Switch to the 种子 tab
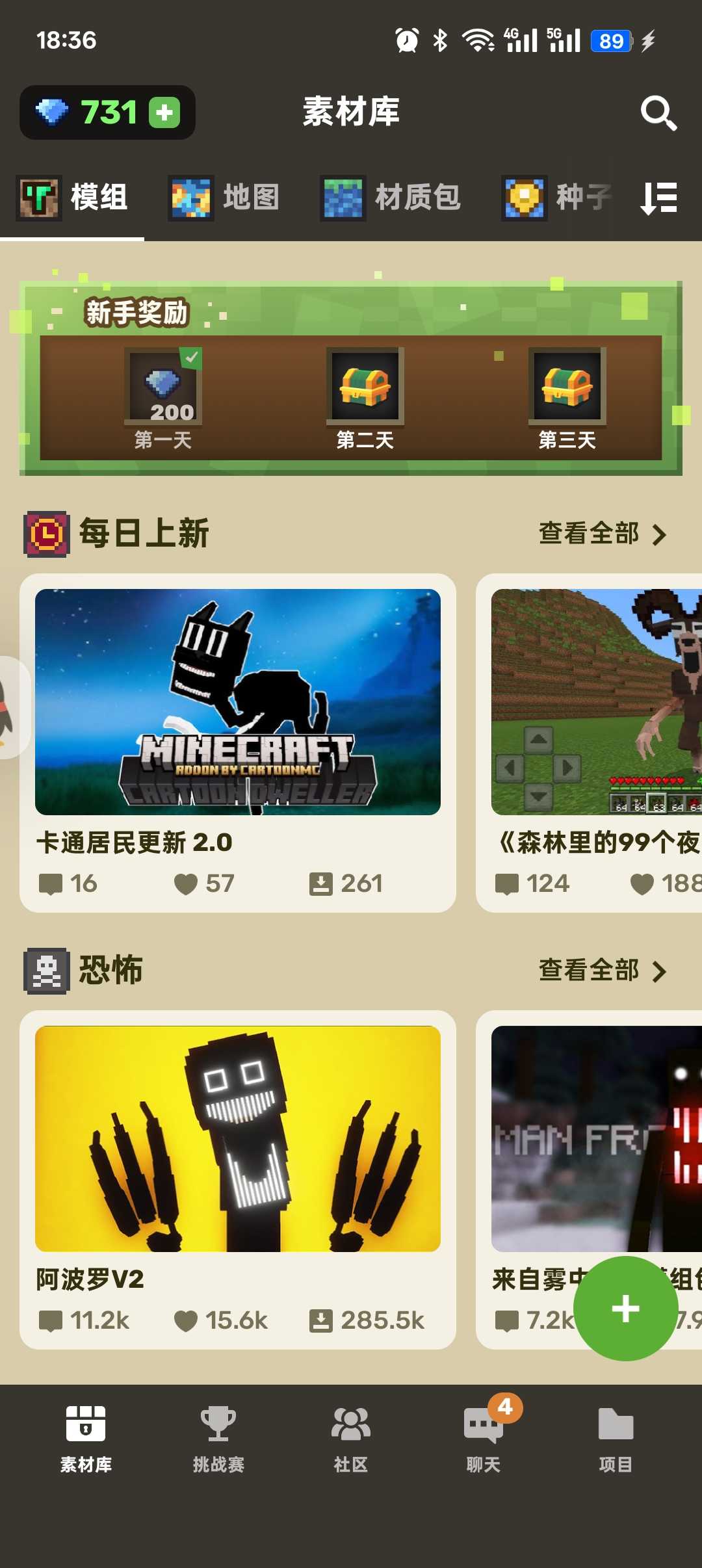This screenshot has width=702, height=1568. pyautogui.click(x=558, y=198)
